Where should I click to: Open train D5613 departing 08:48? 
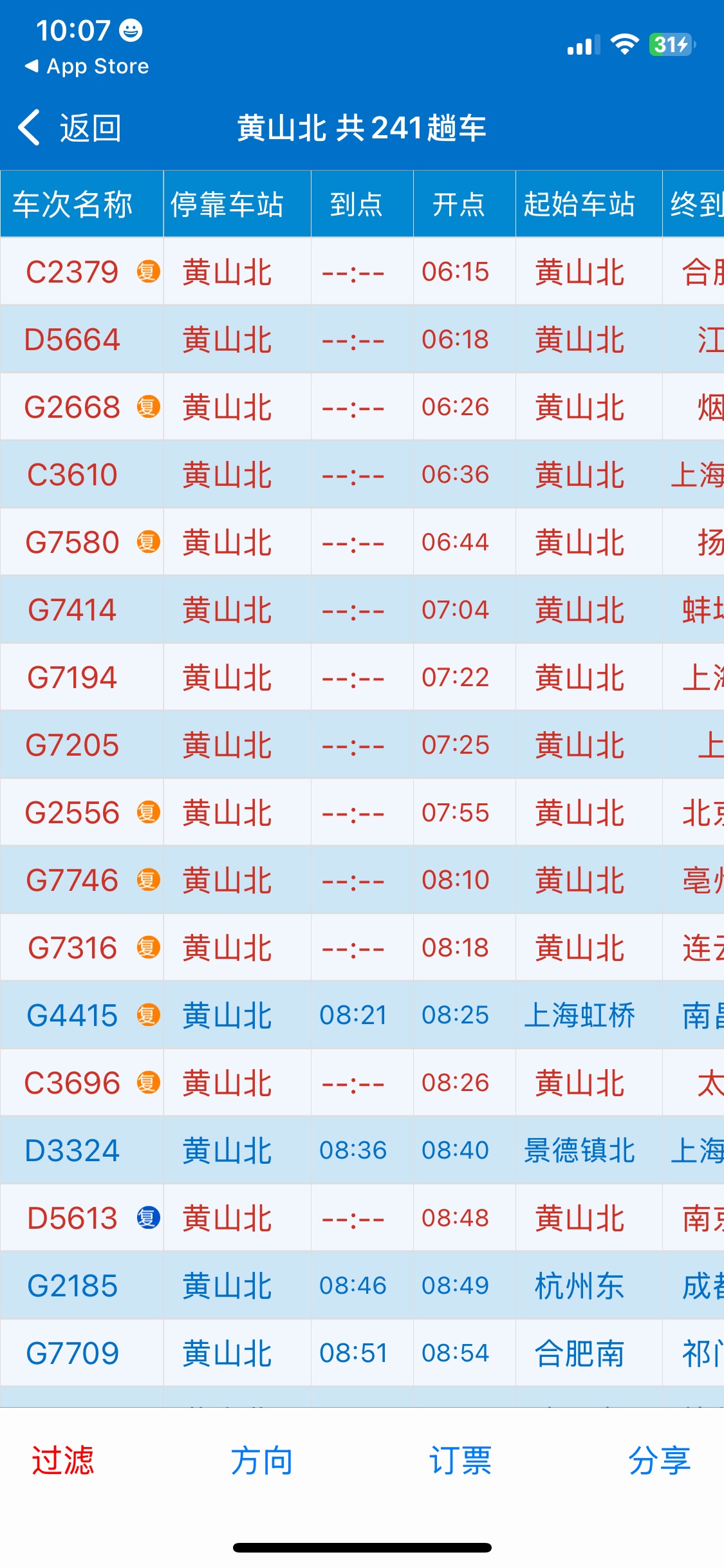[x=362, y=1218]
